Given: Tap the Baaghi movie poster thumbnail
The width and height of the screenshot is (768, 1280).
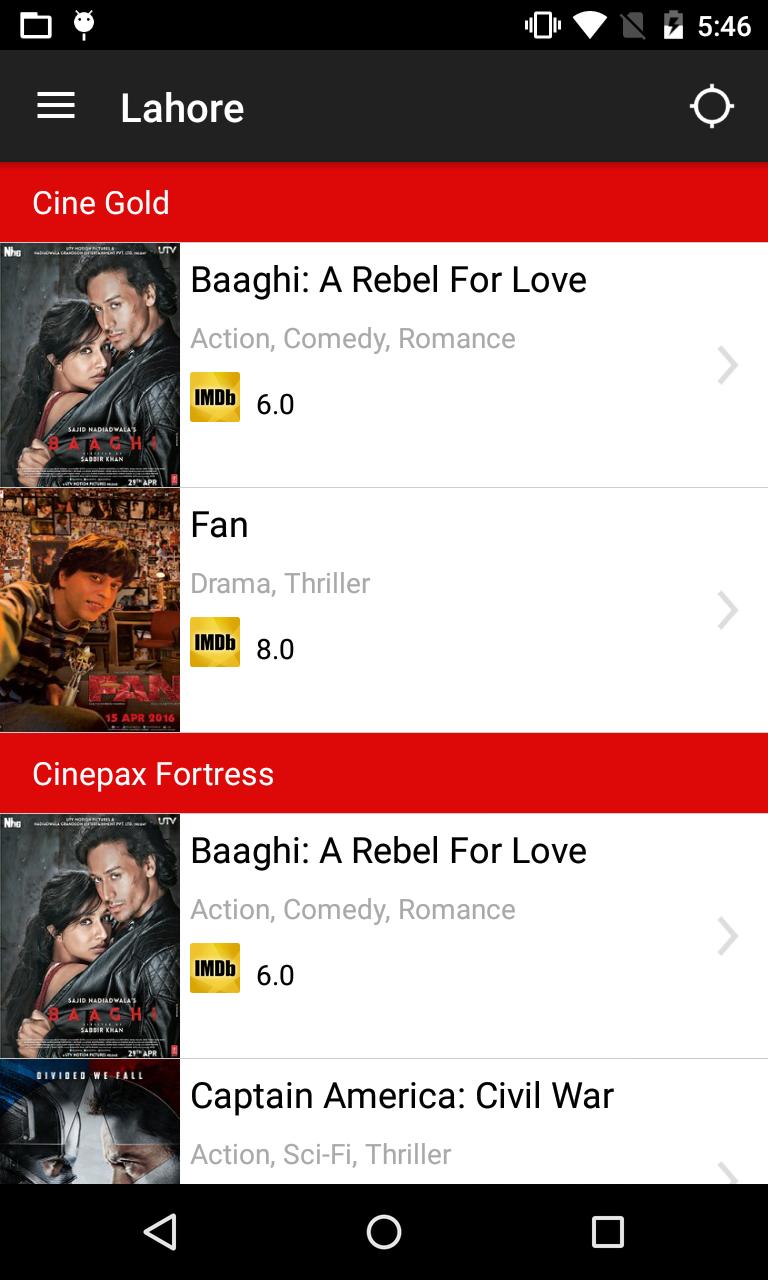Looking at the screenshot, I should [89, 364].
